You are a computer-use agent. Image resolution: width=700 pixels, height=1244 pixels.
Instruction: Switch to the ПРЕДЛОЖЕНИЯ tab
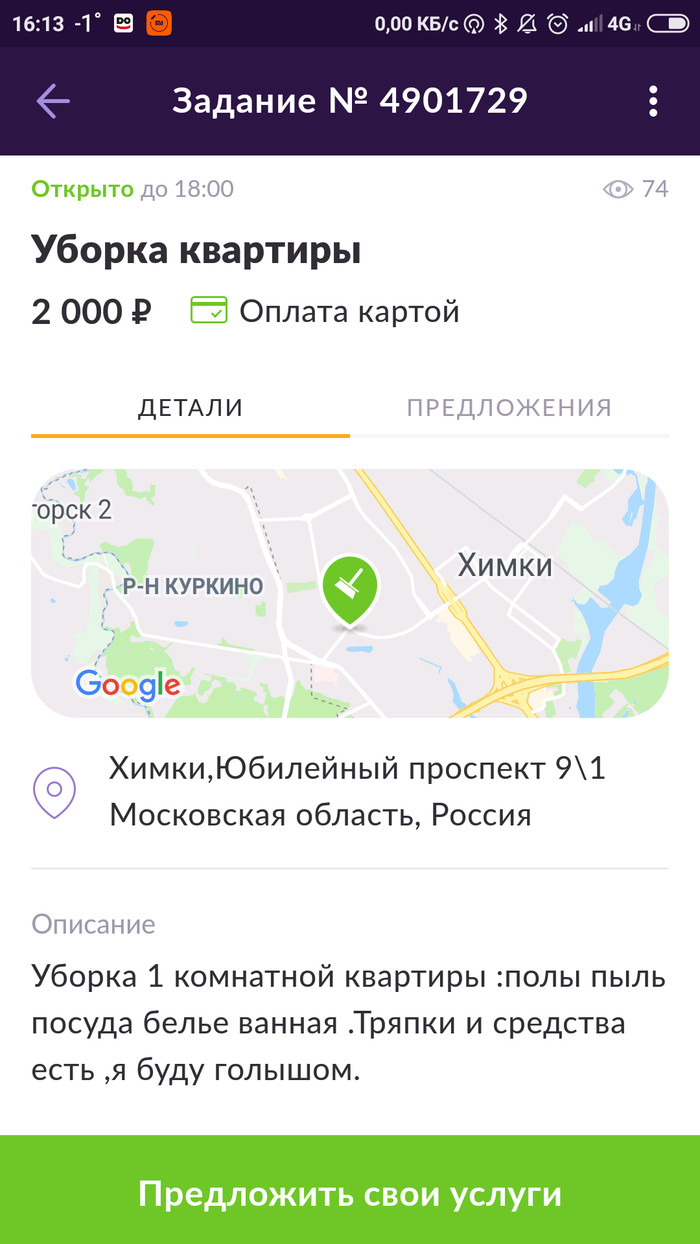509,407
